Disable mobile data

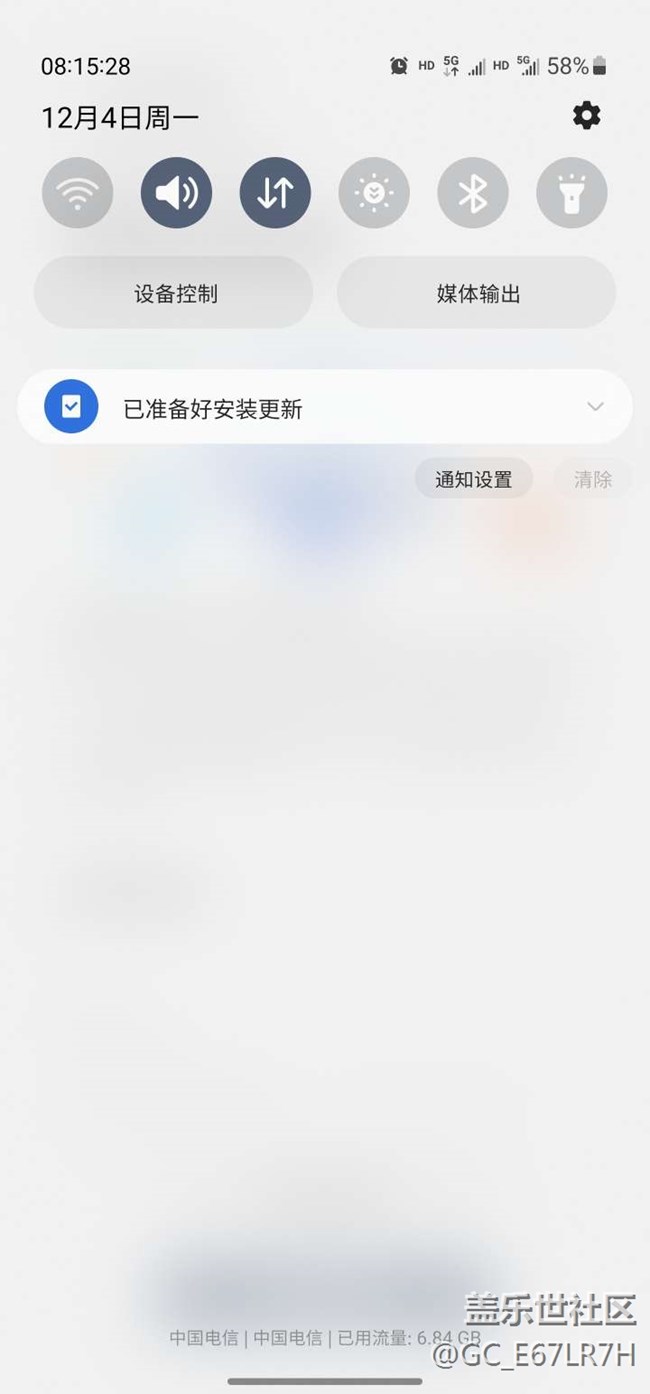(275, 193)
